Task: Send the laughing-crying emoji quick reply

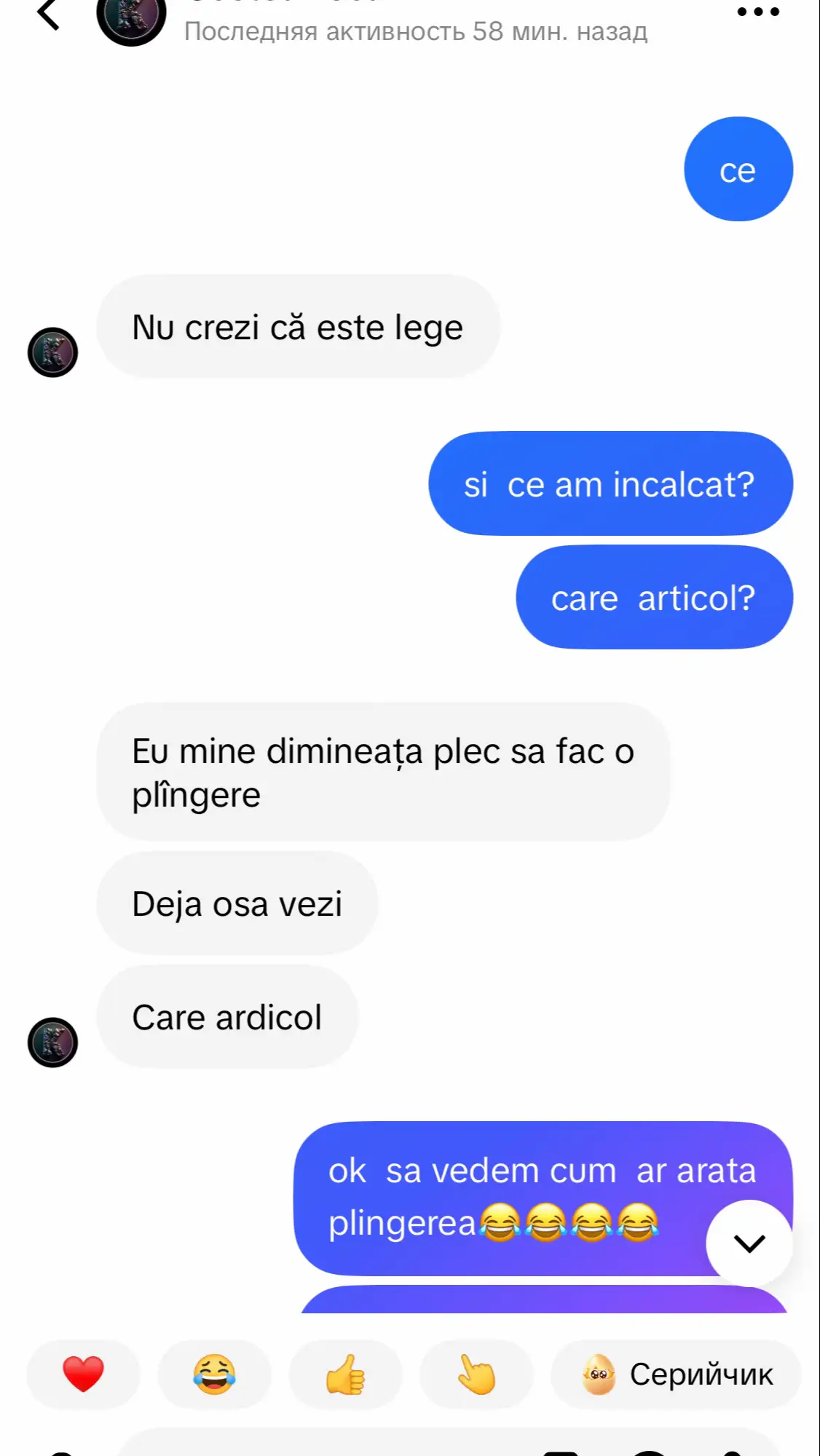Action: 214,1374
